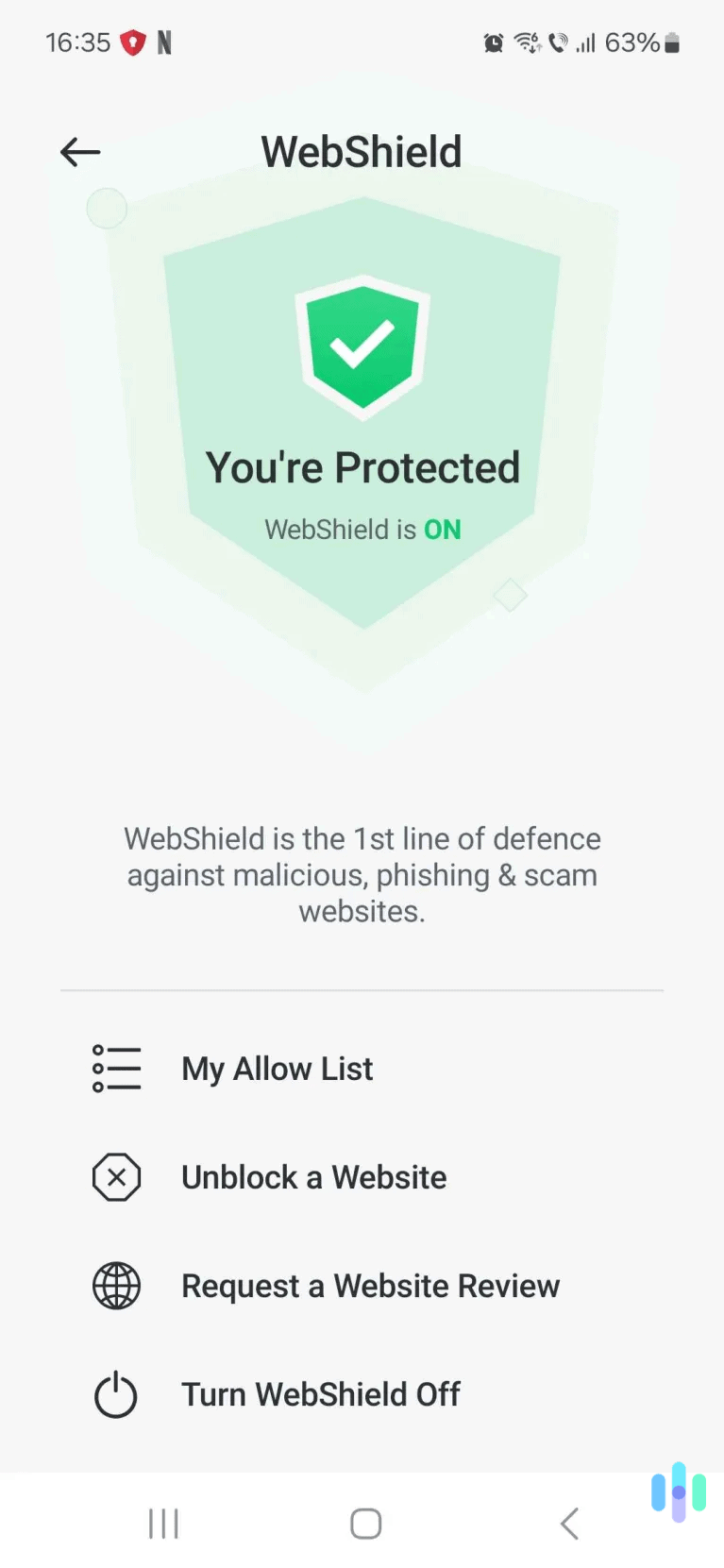Tap the alarm clock status bar icon
The height and width of the screenshot is (1568, 724).
[492, 42]
